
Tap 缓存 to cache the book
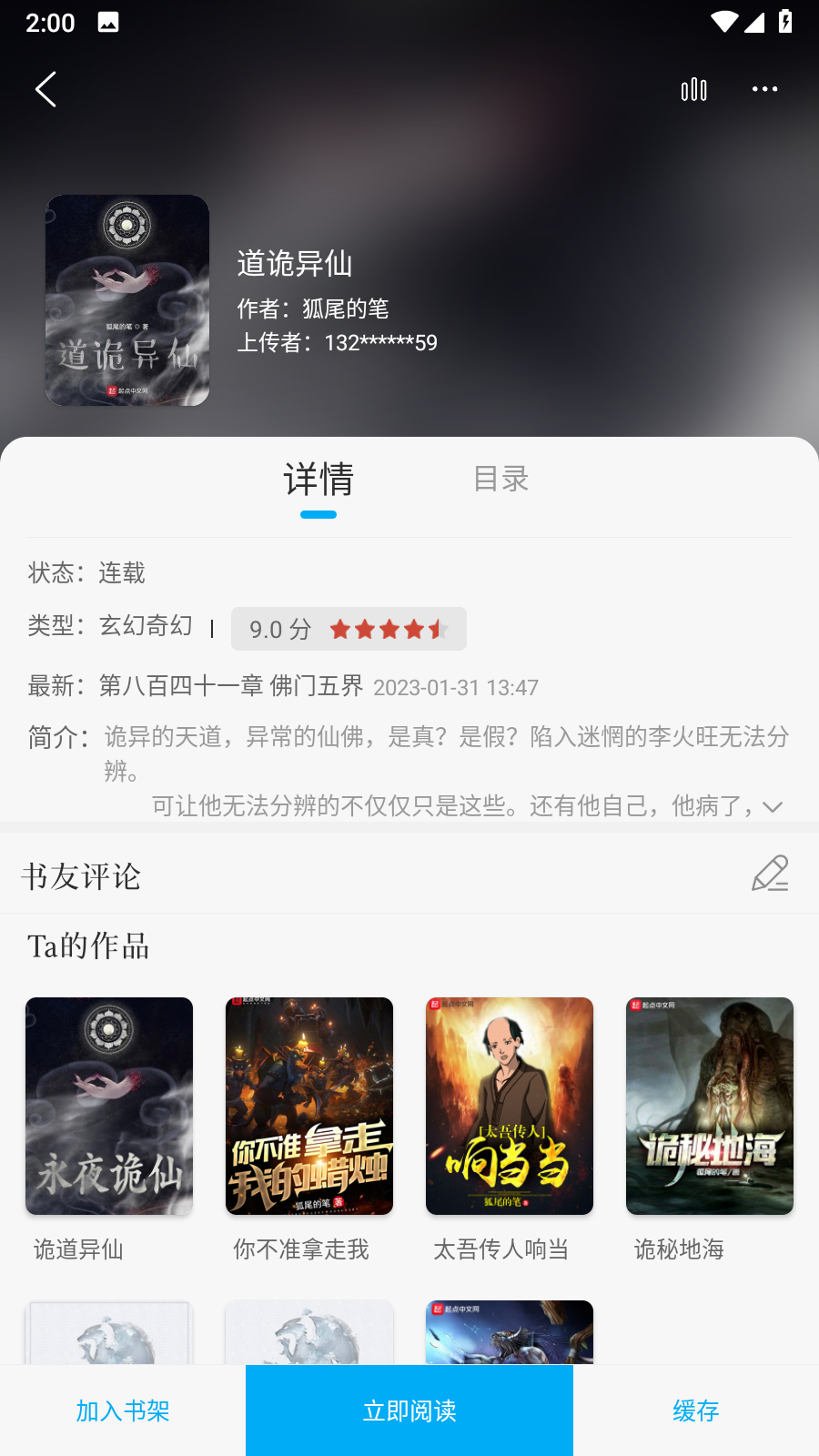point(694,1410)
